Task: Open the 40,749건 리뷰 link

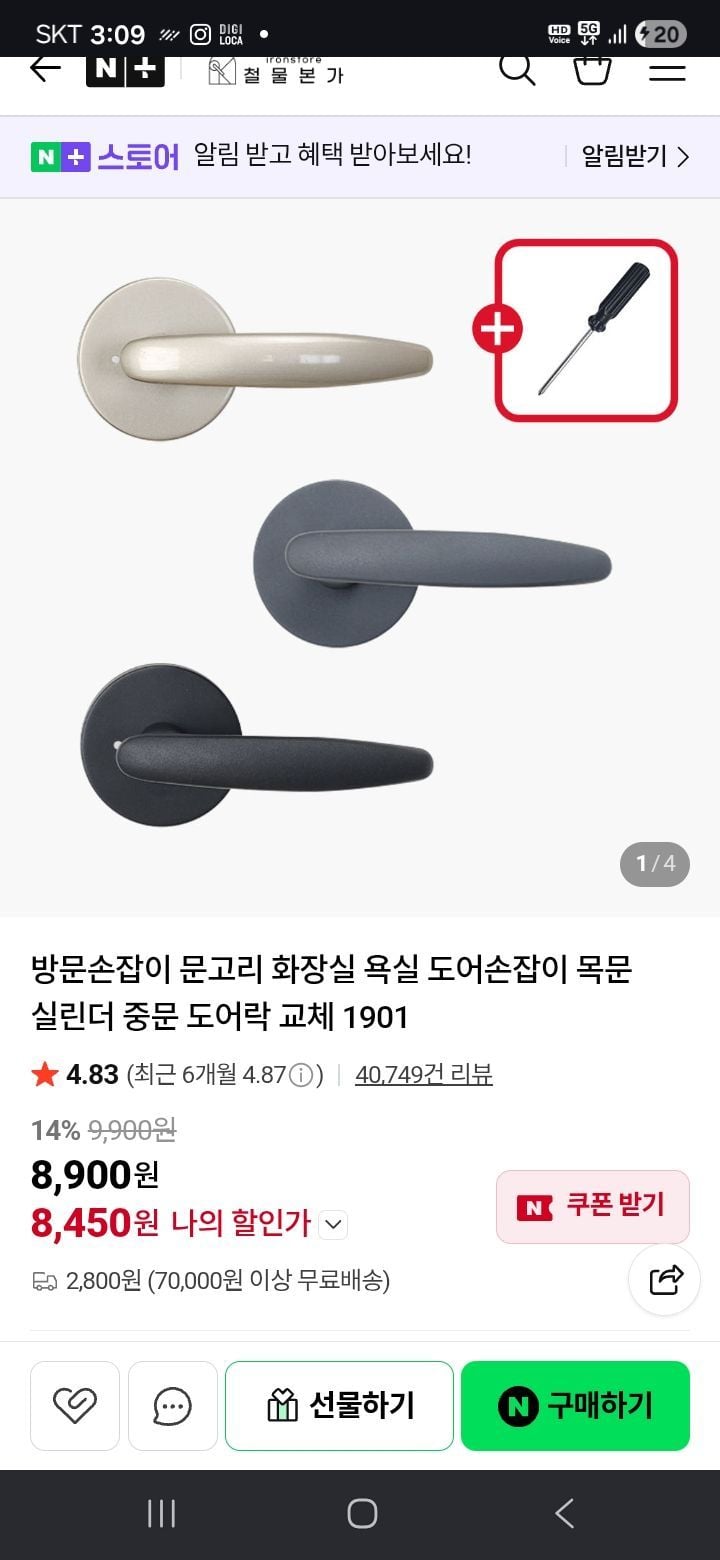Action: (424, 1075)
